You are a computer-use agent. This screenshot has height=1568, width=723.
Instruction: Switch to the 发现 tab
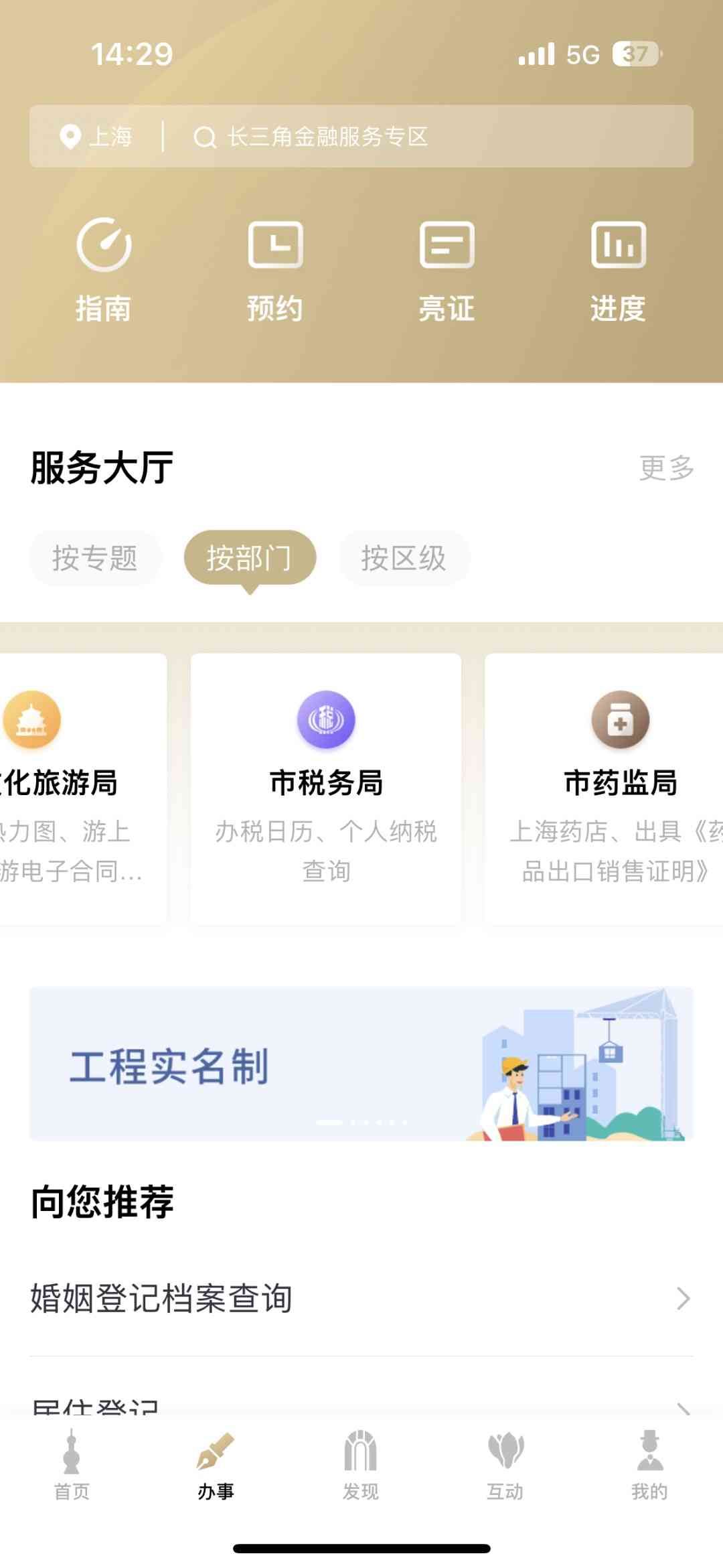[x=361, y=1465]
